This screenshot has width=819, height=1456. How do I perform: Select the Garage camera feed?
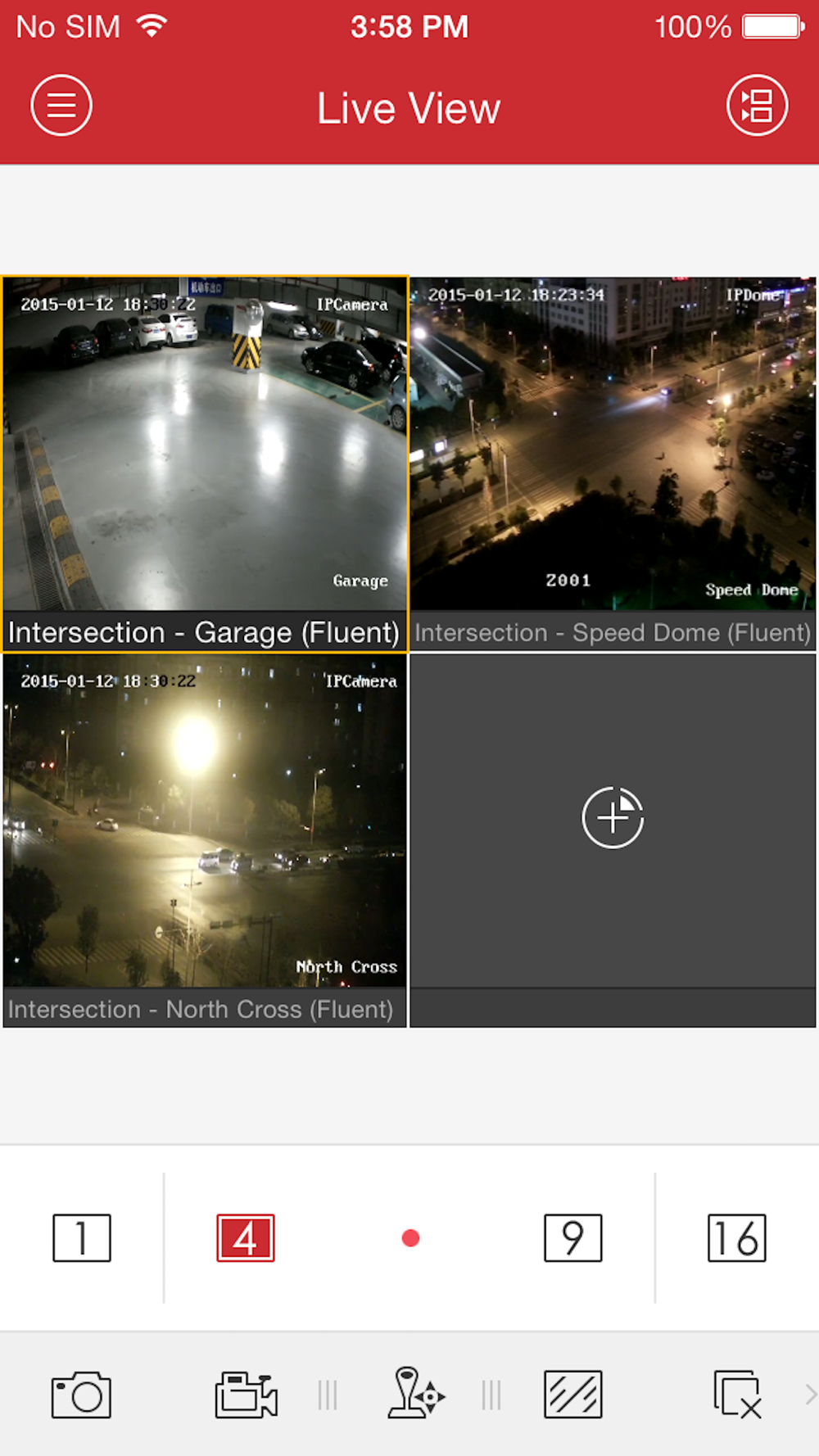[x=205, y=446]
